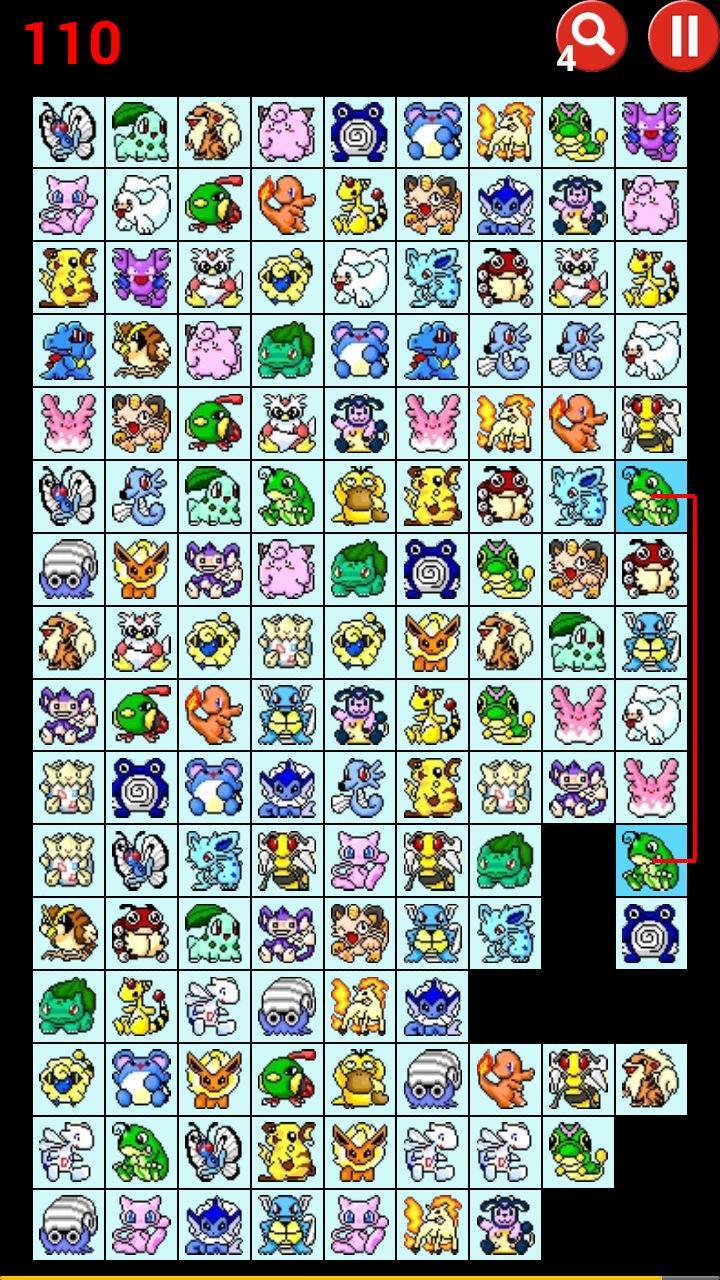Tap the Bulbasaur tile next to the empty gap
Viewport: 720px width, 1280px height.
pos(506,861)
